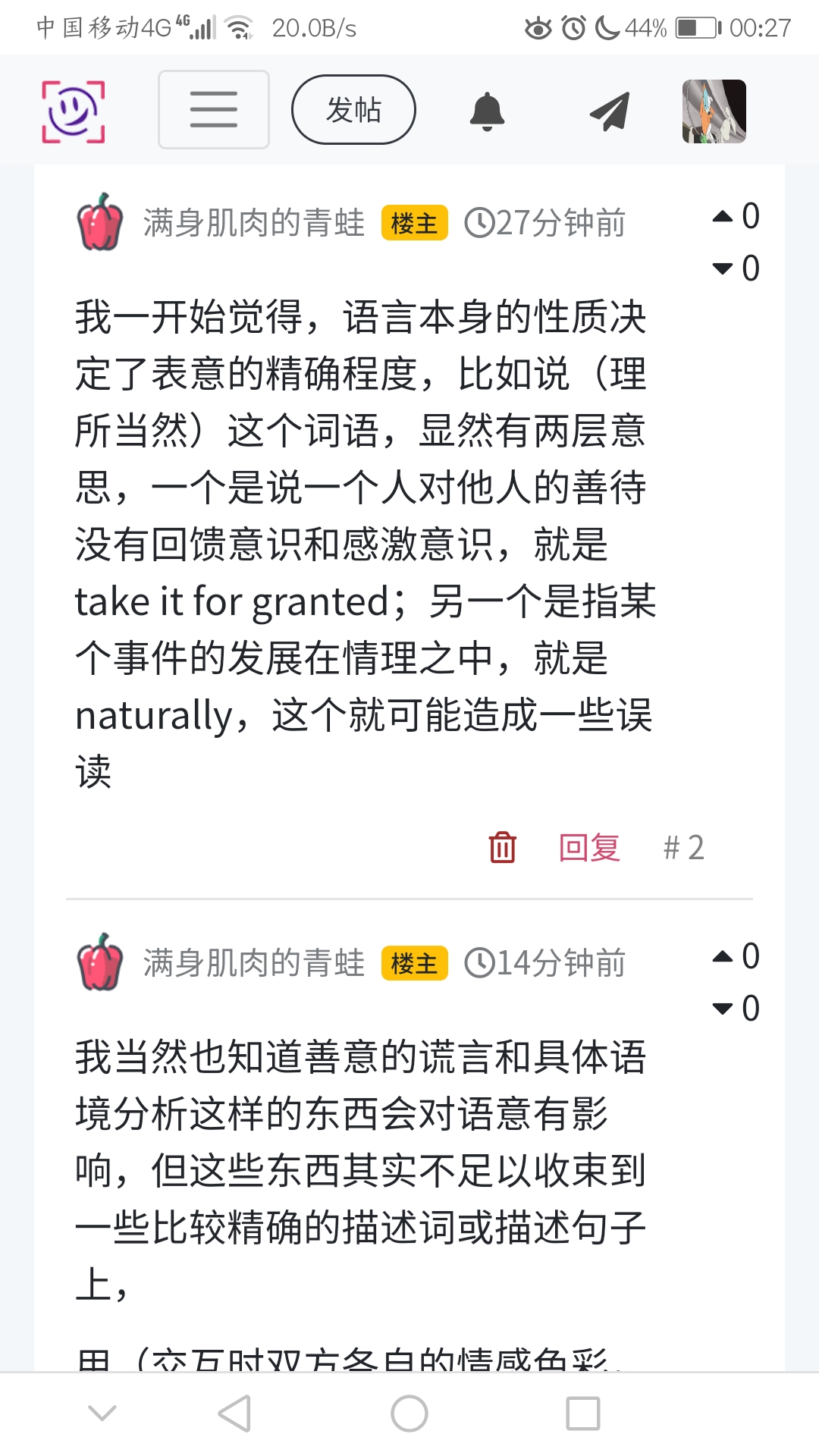Tap 回复 to reply to post #2

pos(589,847)
